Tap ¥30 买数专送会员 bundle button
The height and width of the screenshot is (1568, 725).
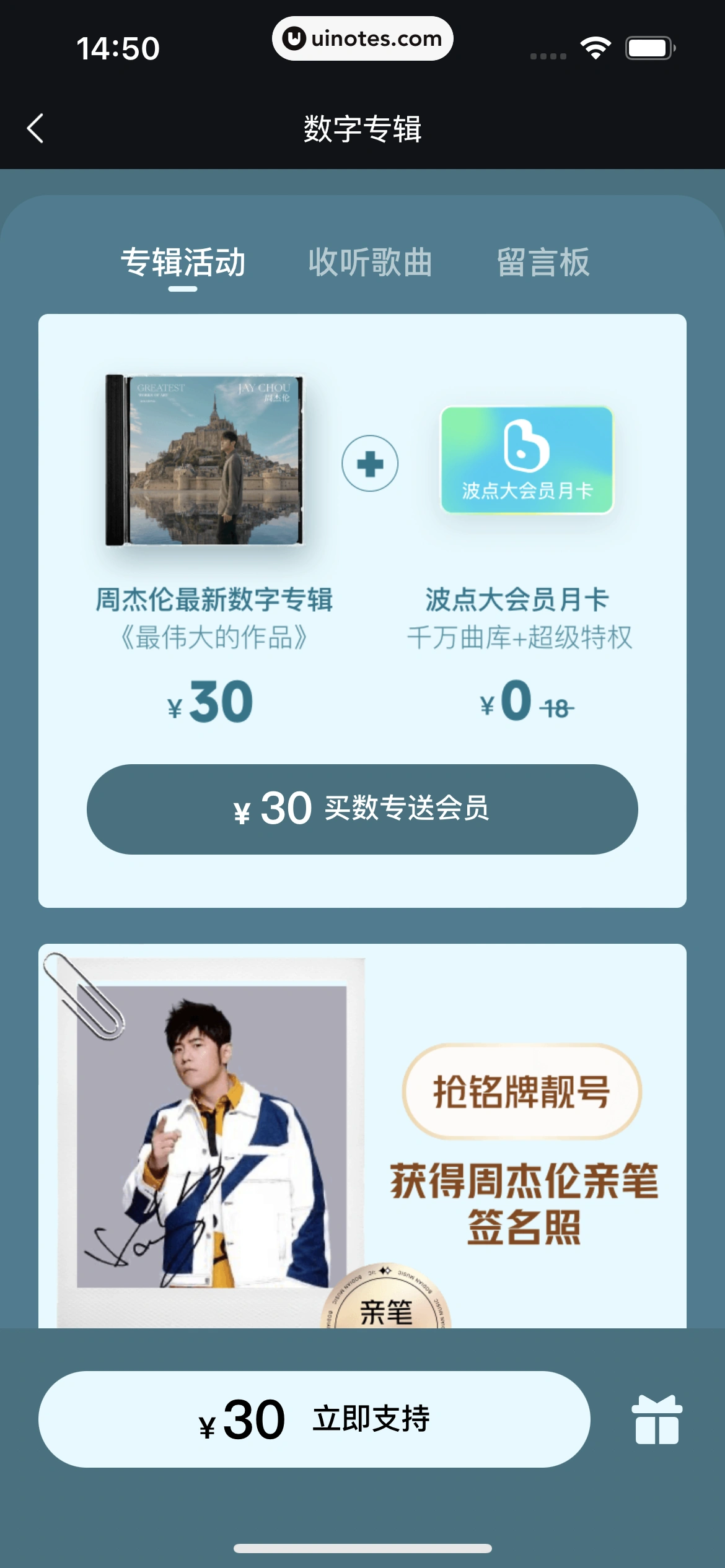coord(362,809)
